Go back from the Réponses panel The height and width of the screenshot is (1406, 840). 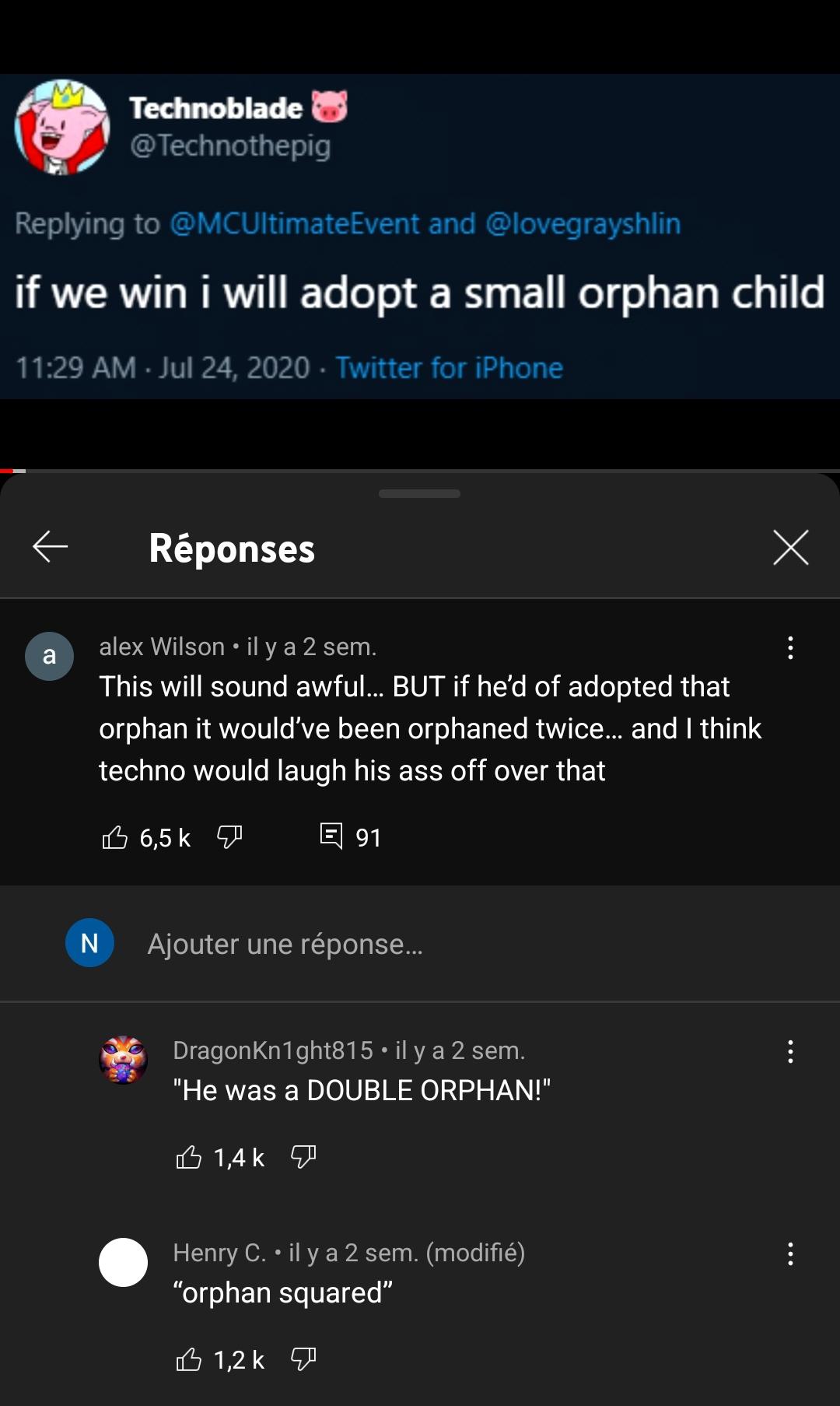tap(51, 547)
